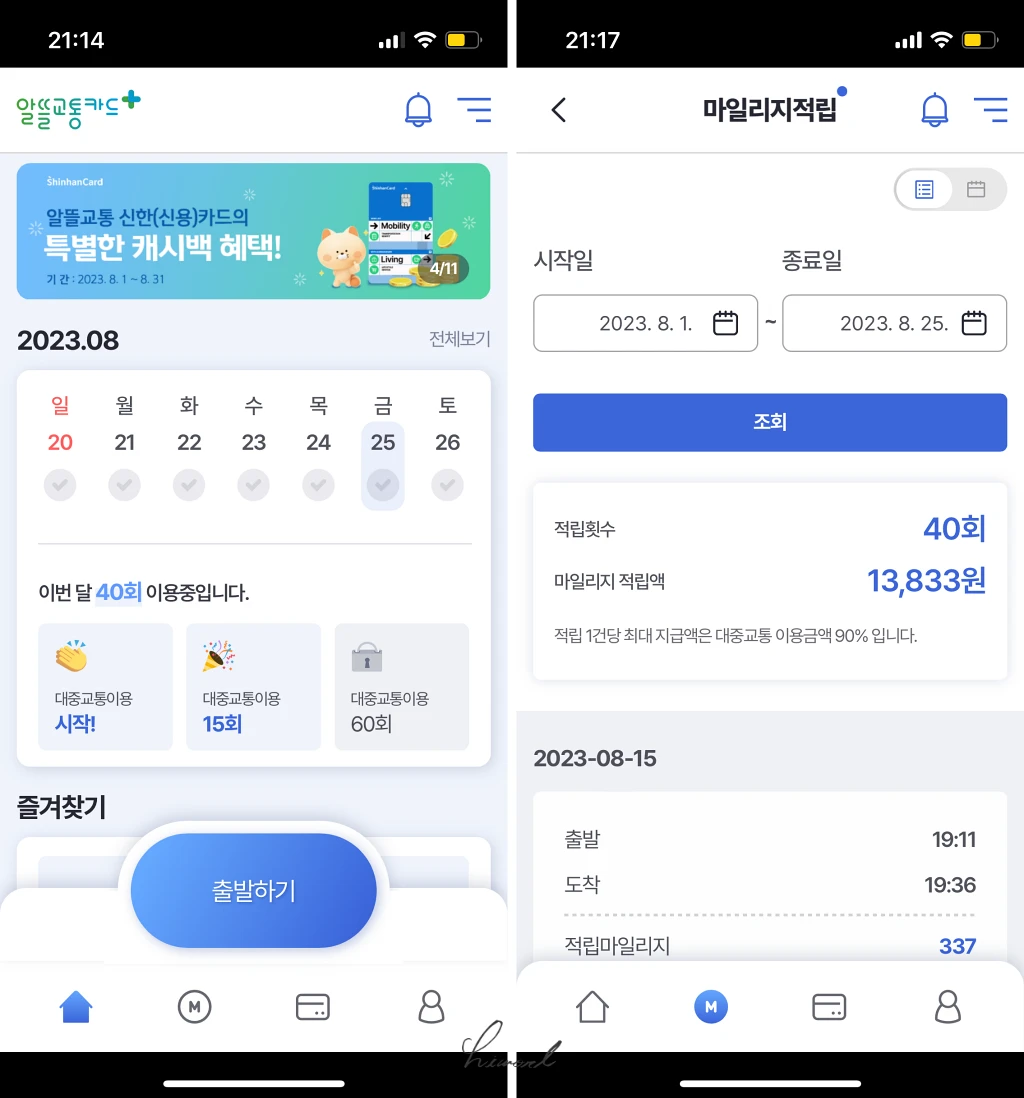The height and width of the screenshot is (1098, 1024).
Task: Go back from the 마일리지적립 screen
Action: pos(559,109)
